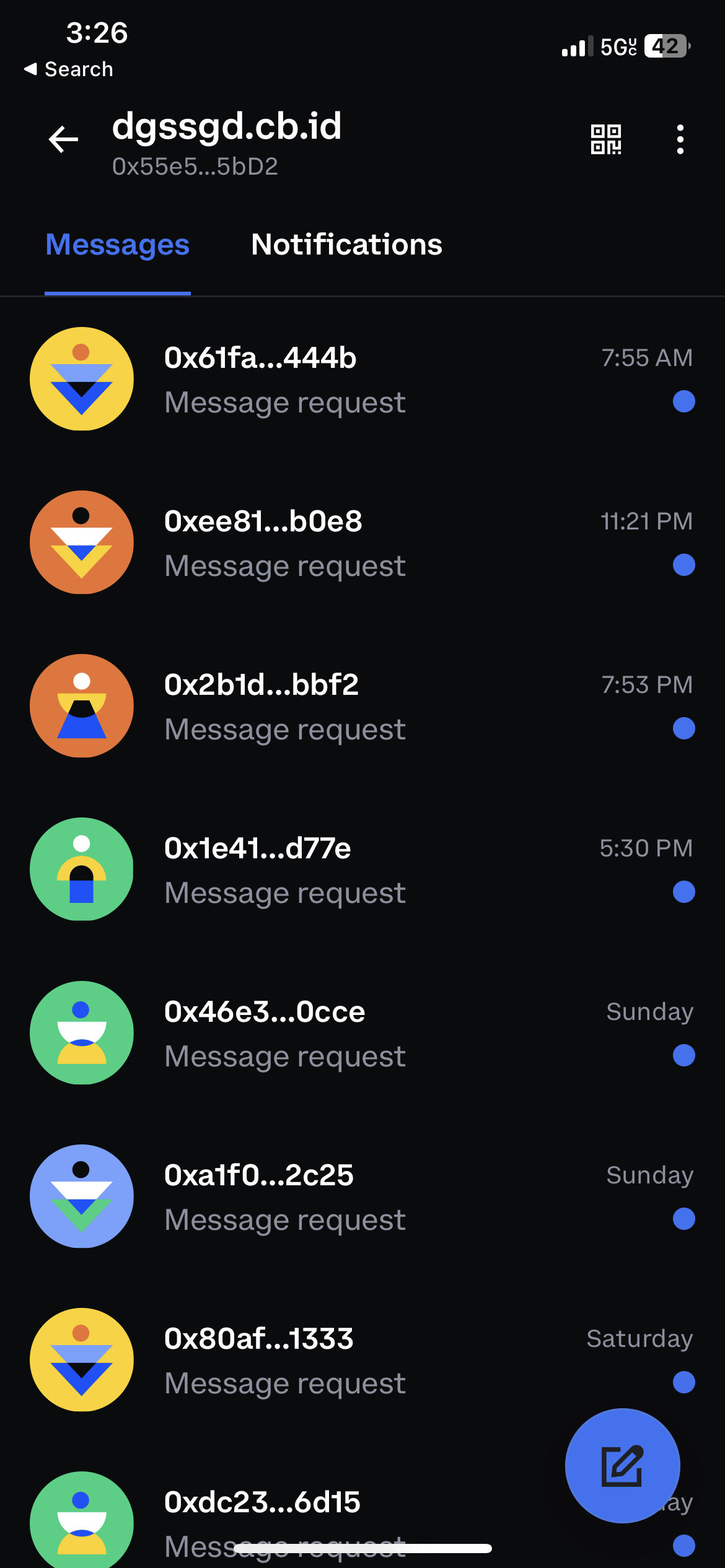Open message request from 0x61fa...444b
The height and width of the screenshot is (1568, 725).
pos(362,379)
